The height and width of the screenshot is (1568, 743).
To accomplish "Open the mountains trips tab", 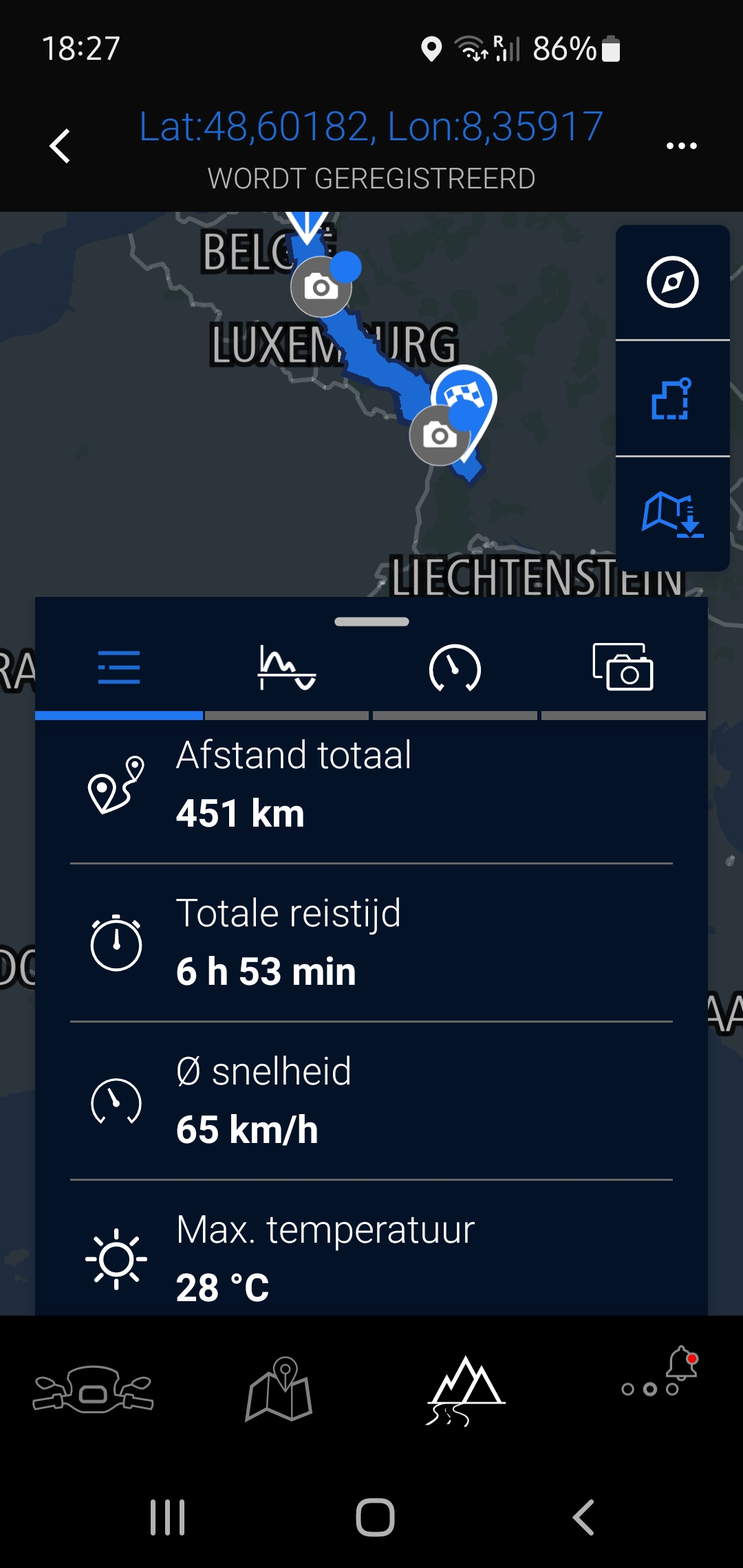I will pos(466,1389).
